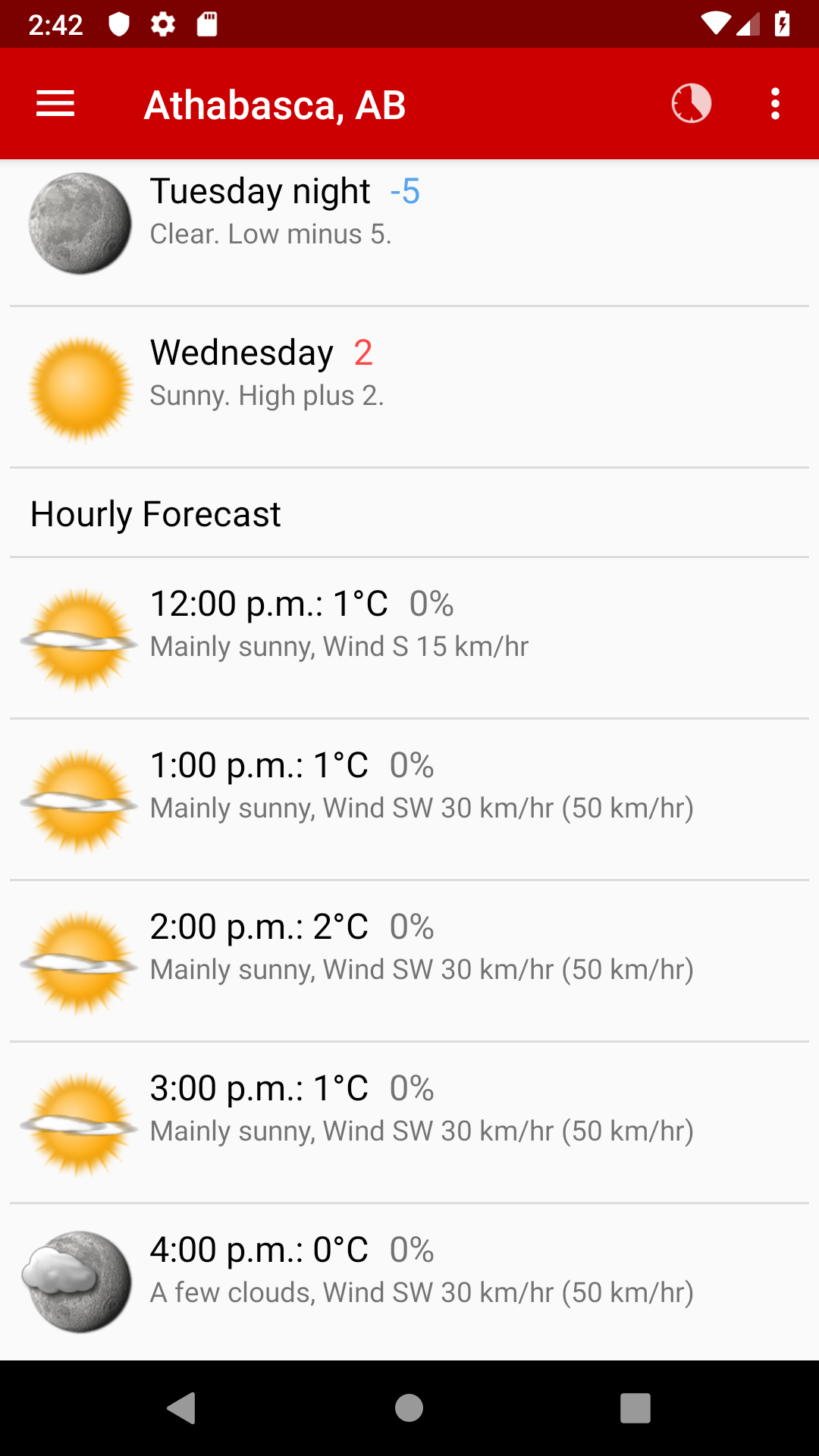This screenshot has width=819, height=1456.
Task: Select the 4:00 p.m. hourly forecast
Action: tap(409, 1283)
